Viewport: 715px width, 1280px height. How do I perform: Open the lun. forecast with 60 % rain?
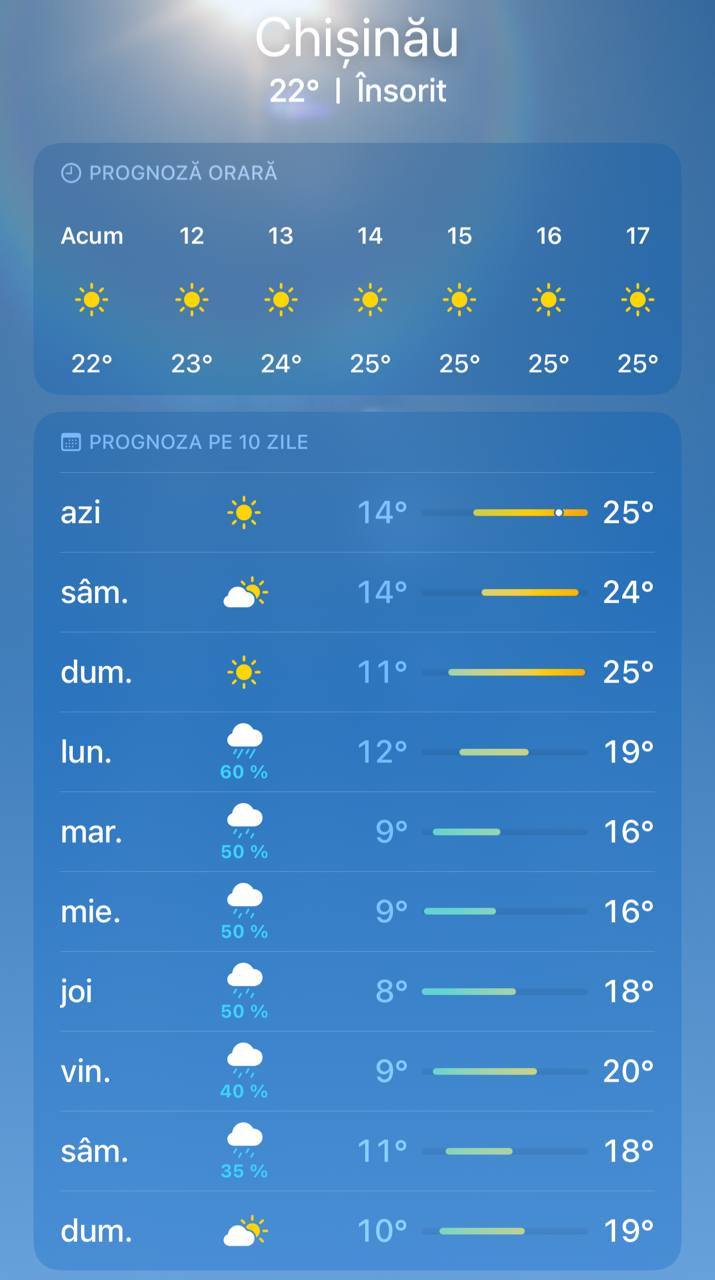[x=357, y=752]
